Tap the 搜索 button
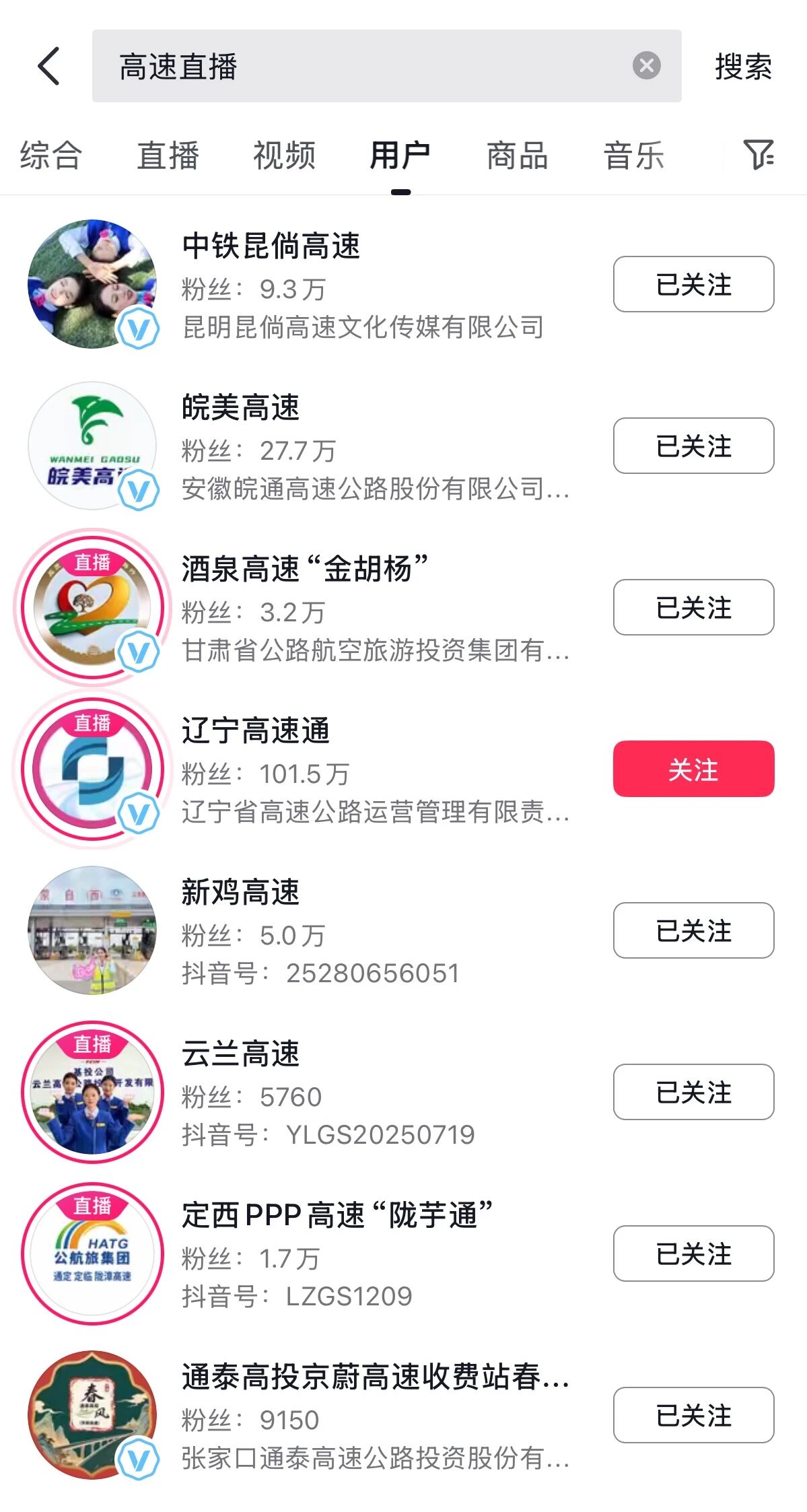 pyautogui.click(x=743, y=67)
